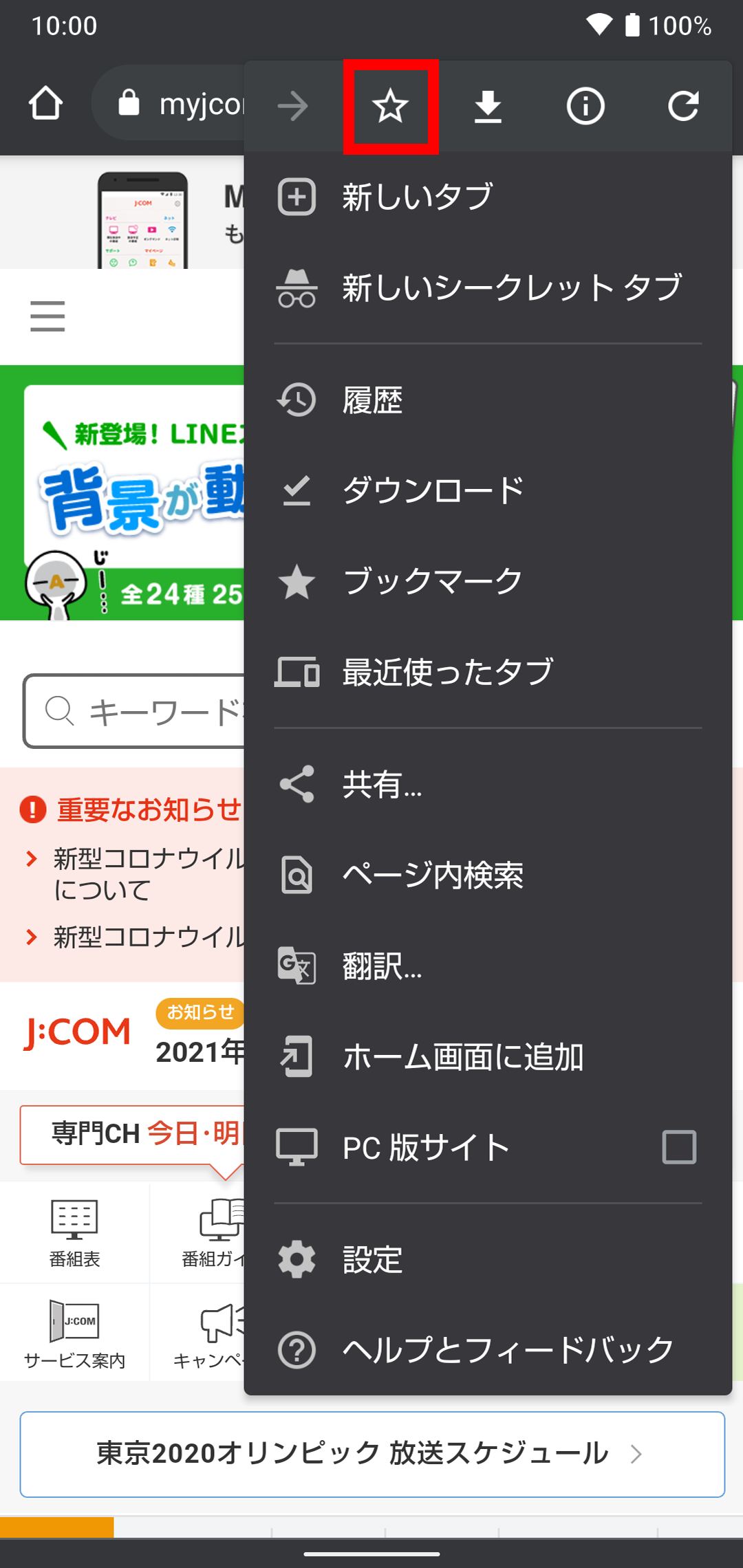Select ホーム画面に追加
The width and height of the screenshot is (743, 1568).
tap(488, 1056)
